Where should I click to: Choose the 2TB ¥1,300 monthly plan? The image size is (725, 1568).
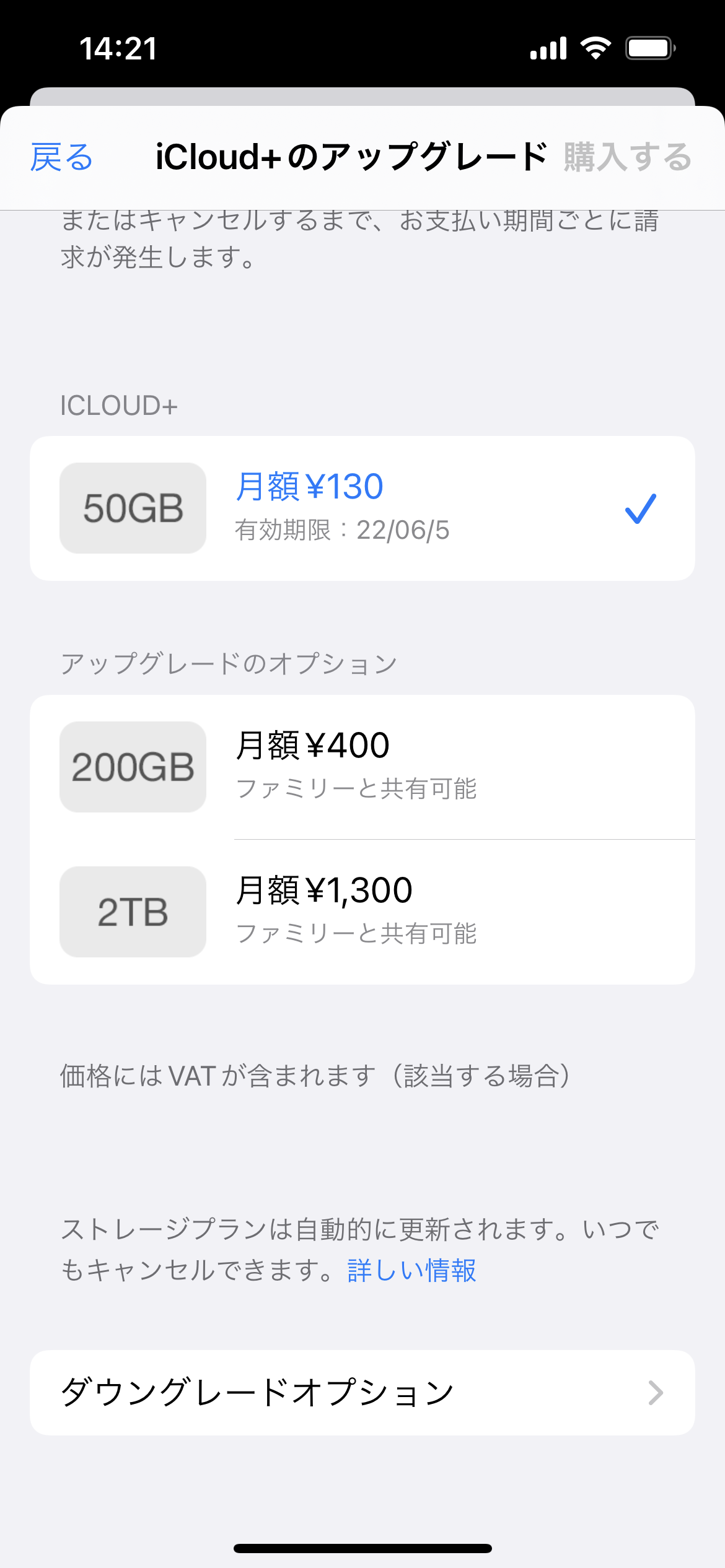point(362,912)
